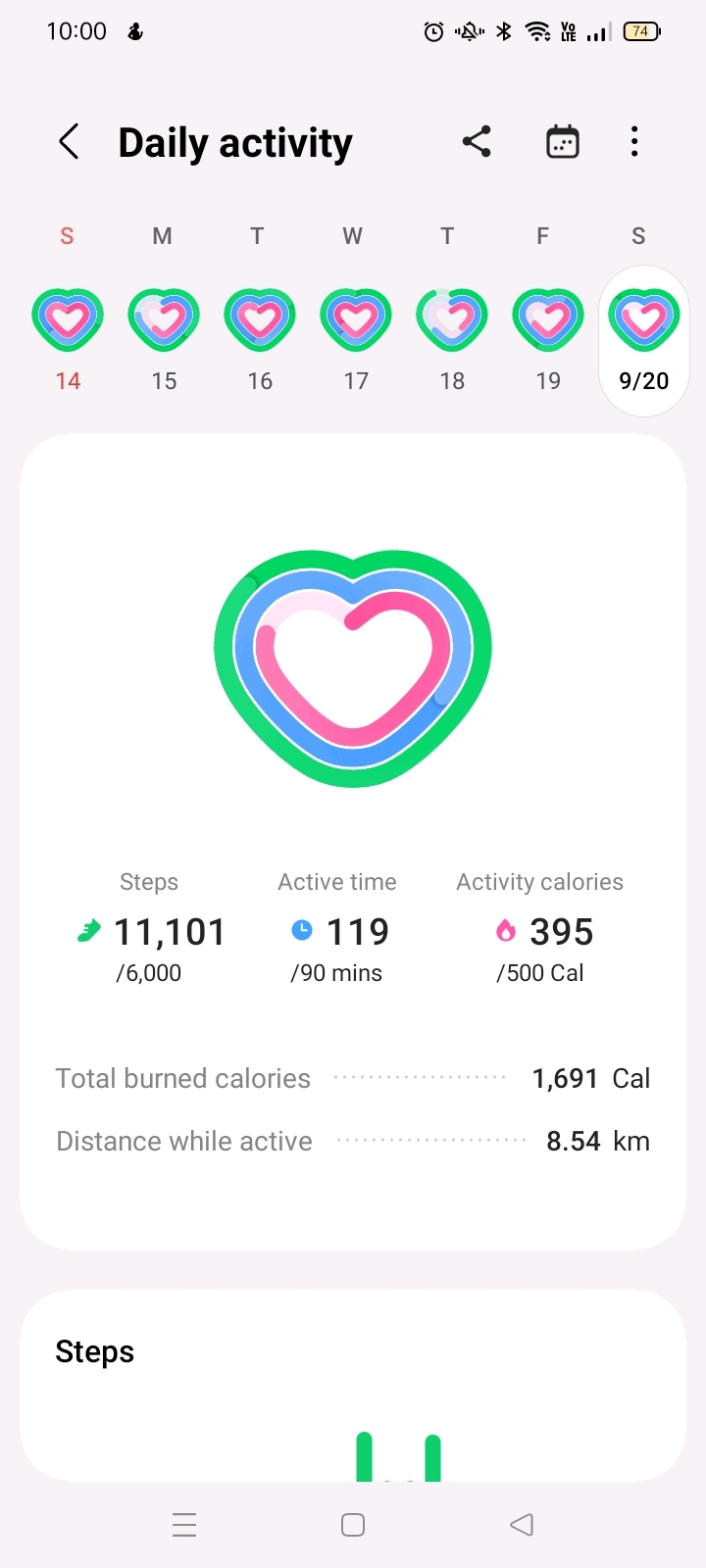
Task: Select Monday the 15th
Action: [164, 339]
